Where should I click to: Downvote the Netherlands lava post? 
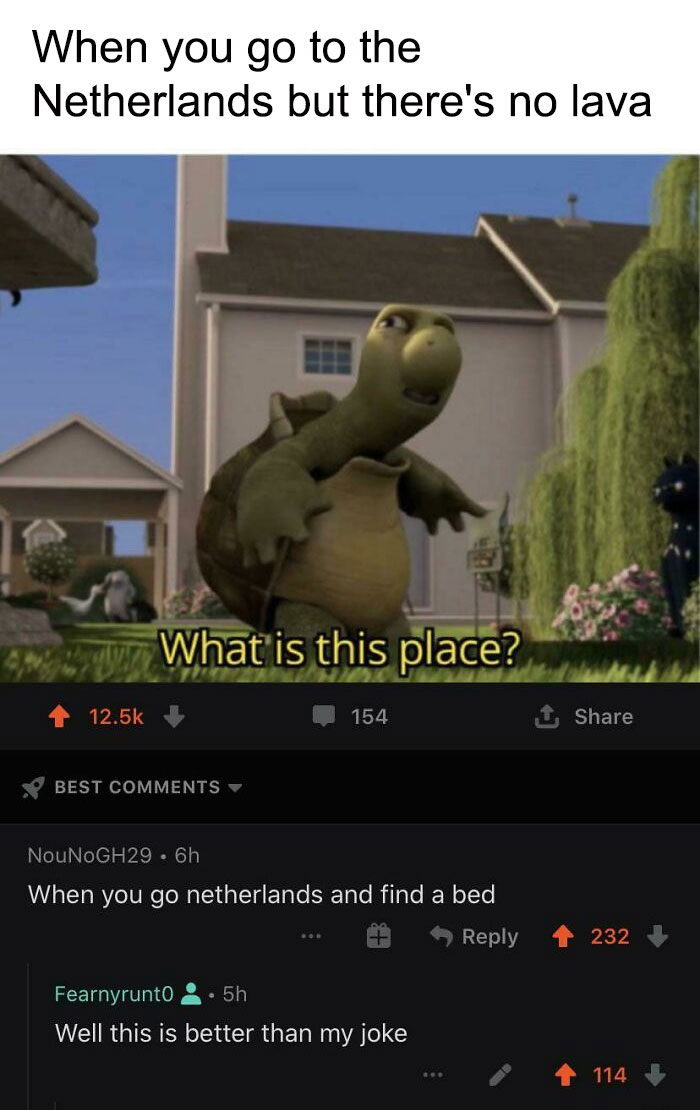point(172,716)
